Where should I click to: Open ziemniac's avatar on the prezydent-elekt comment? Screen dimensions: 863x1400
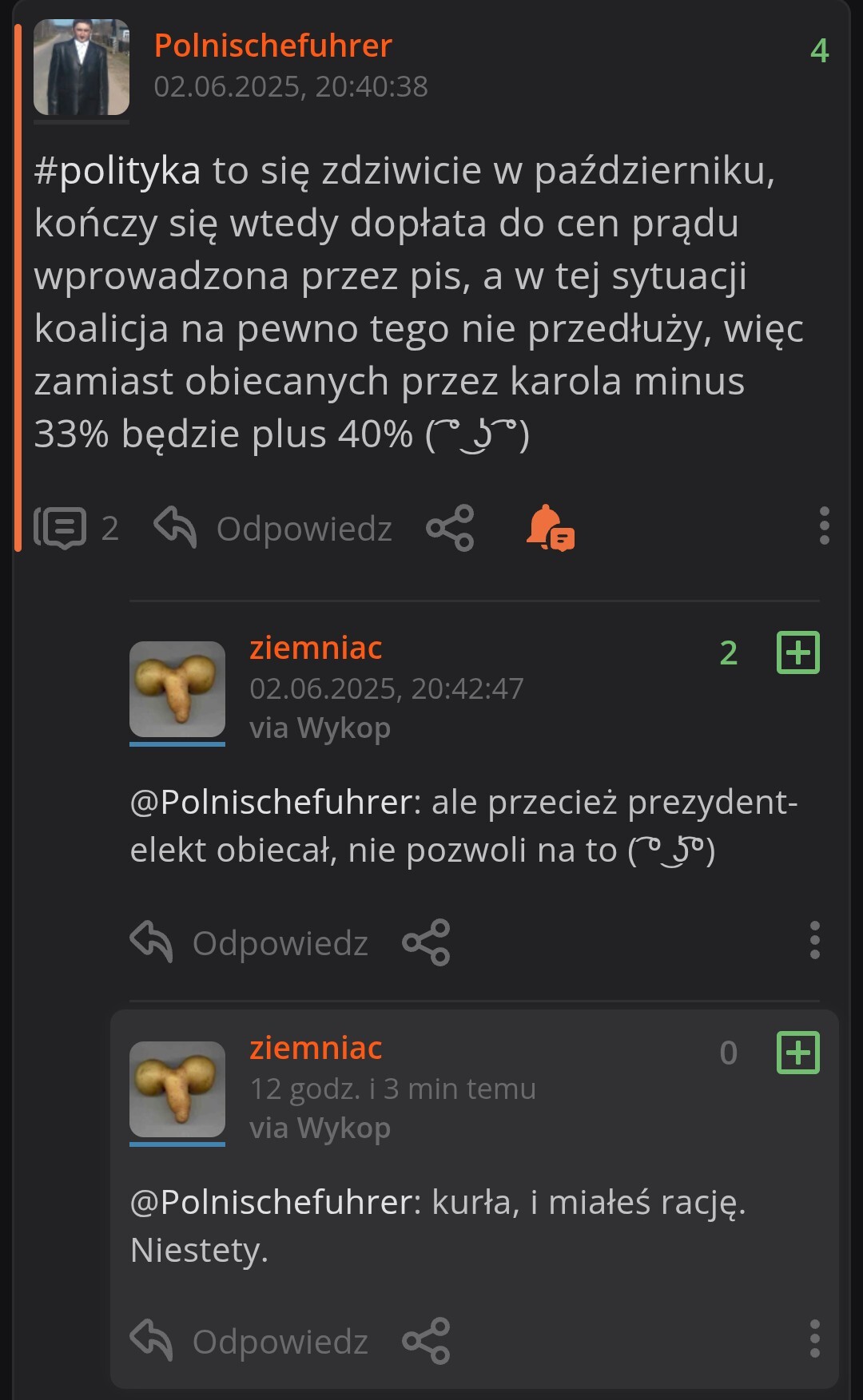177,689
